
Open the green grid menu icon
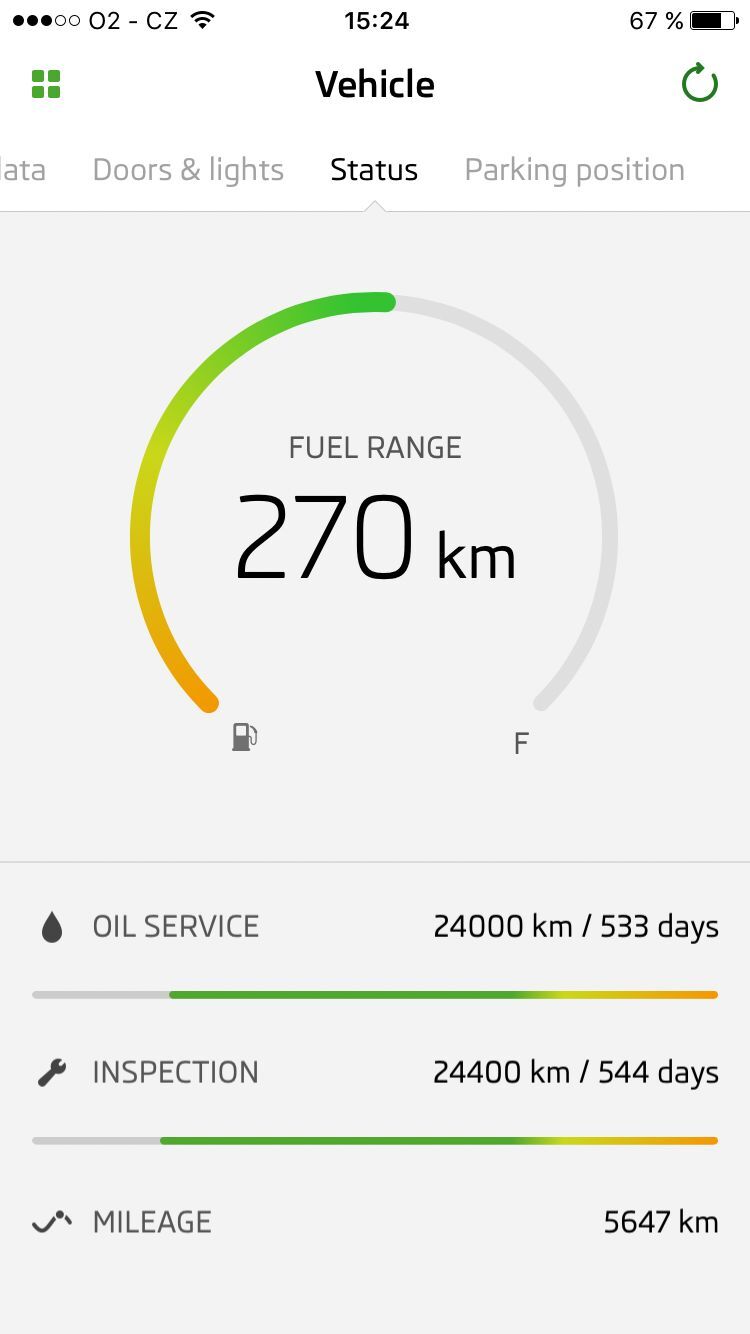tap(46, 84)
